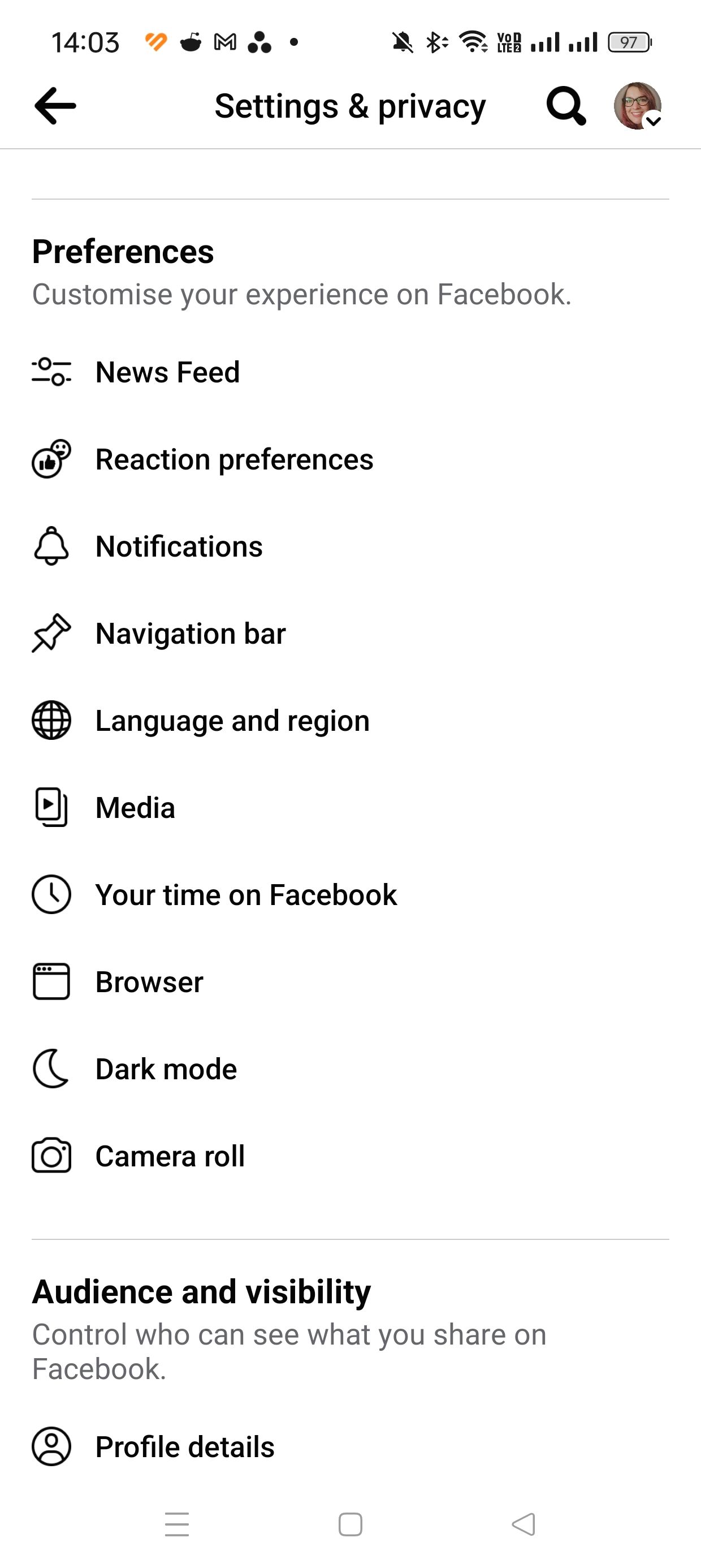Viewport: 701px width, 1568px height.
Task: Open Notifications settings
Action: pyautogui.click(x=179, y=546)
